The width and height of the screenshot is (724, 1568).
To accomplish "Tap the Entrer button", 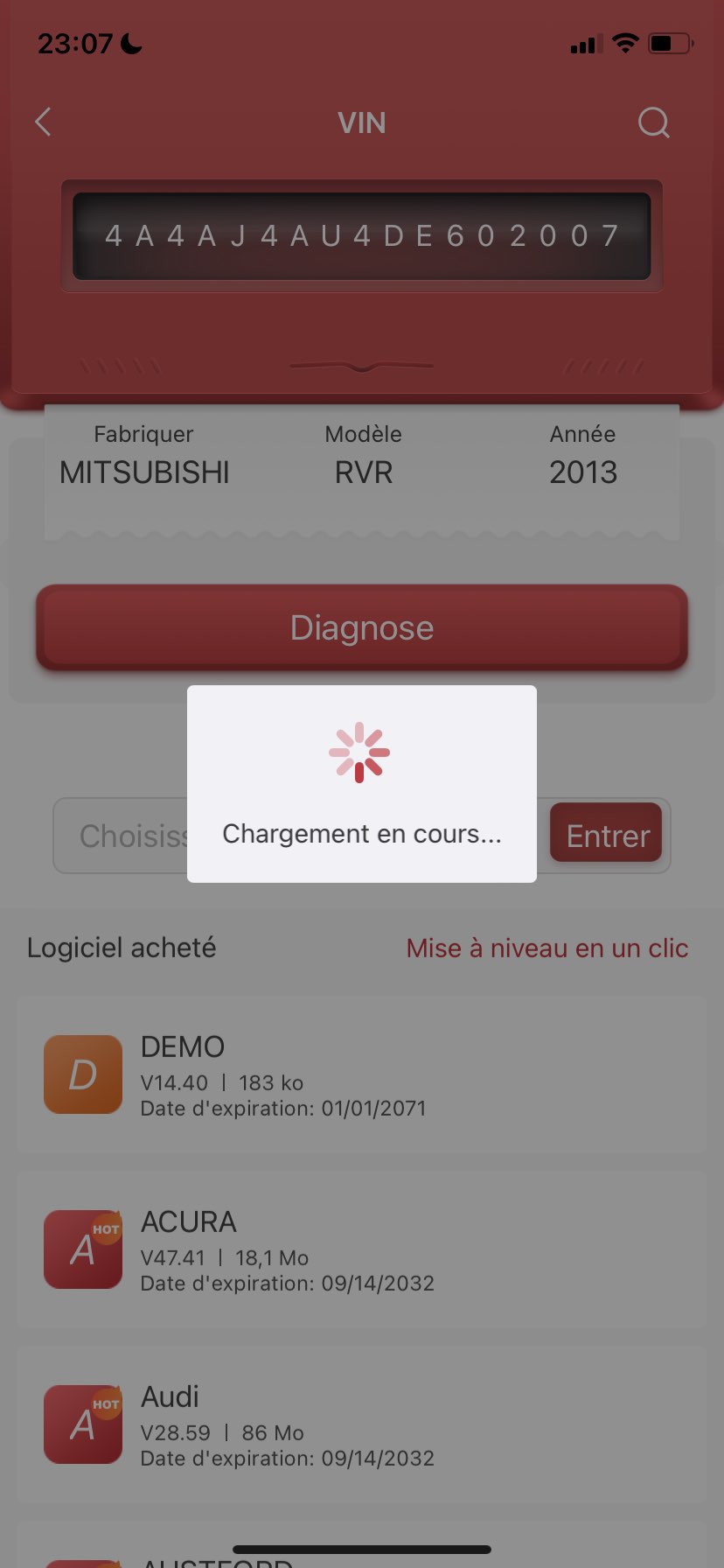I will point(606,835).
